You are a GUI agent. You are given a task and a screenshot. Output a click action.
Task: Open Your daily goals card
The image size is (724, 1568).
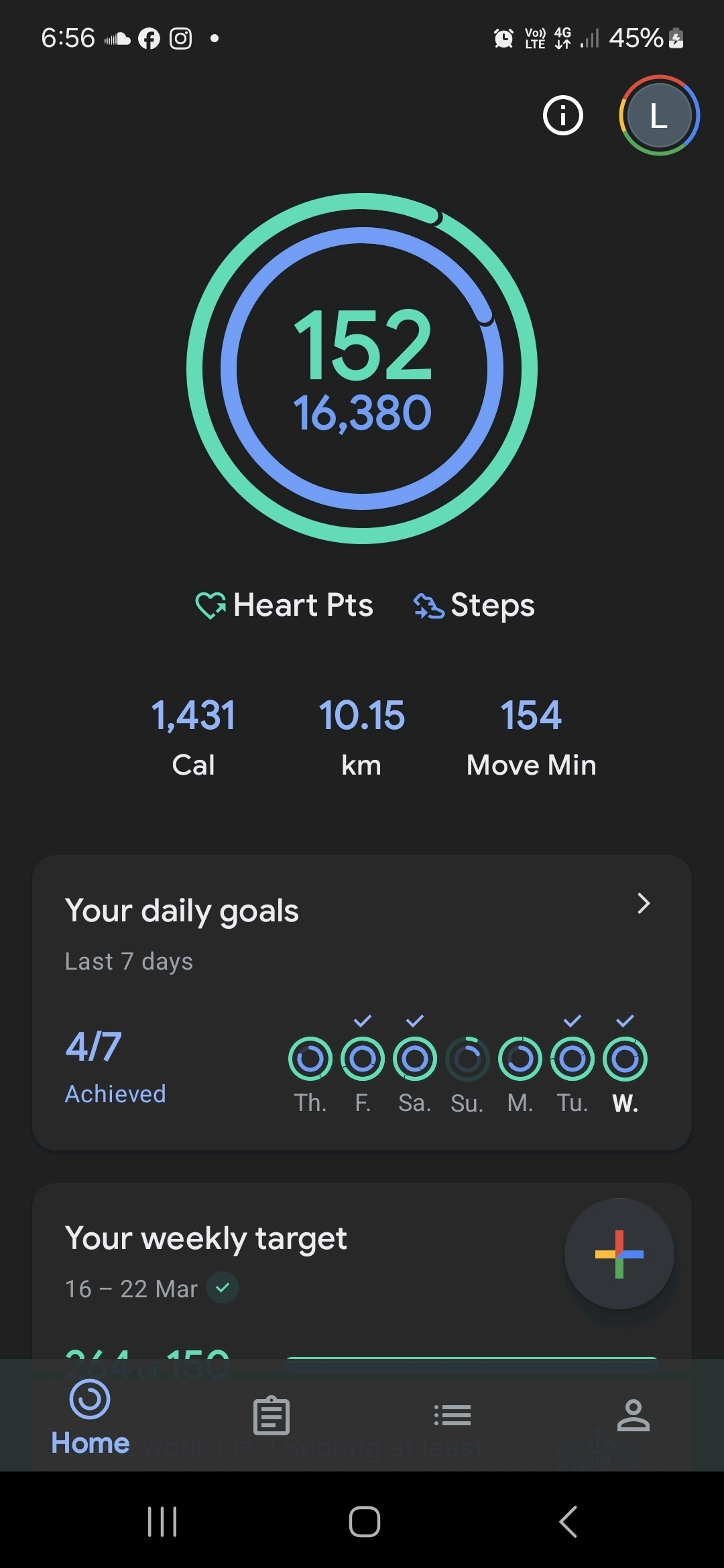pos(362,1002)
